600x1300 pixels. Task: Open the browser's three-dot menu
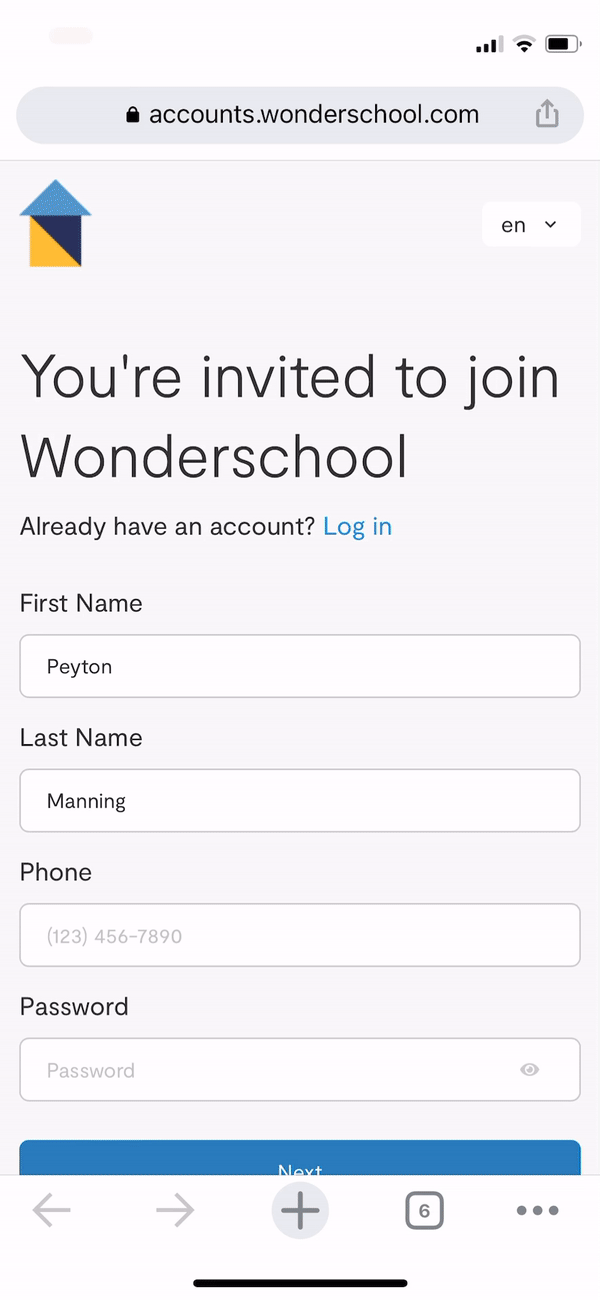538,1211
